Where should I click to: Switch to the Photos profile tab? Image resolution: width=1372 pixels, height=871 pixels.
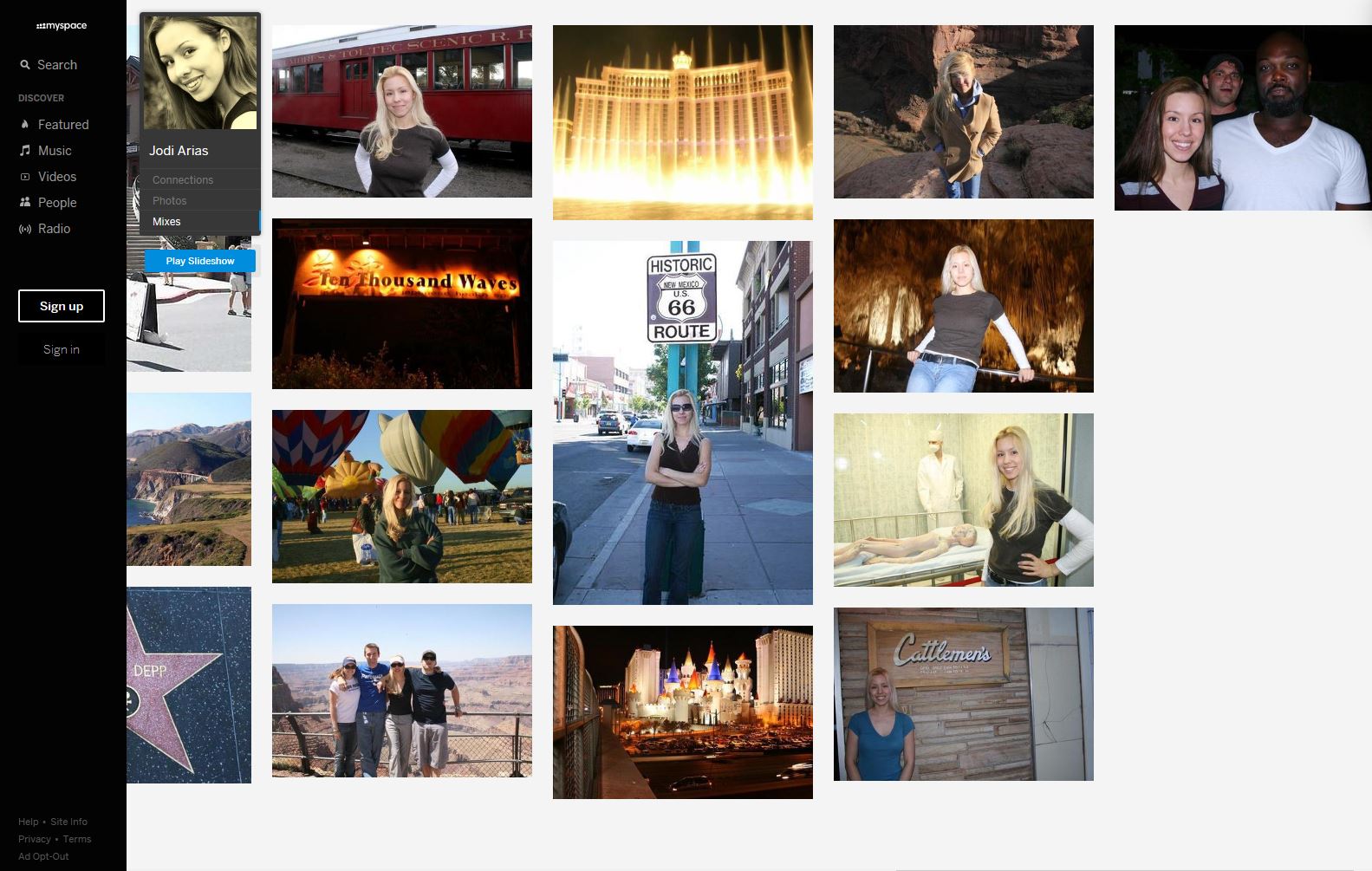coord(170,201)
